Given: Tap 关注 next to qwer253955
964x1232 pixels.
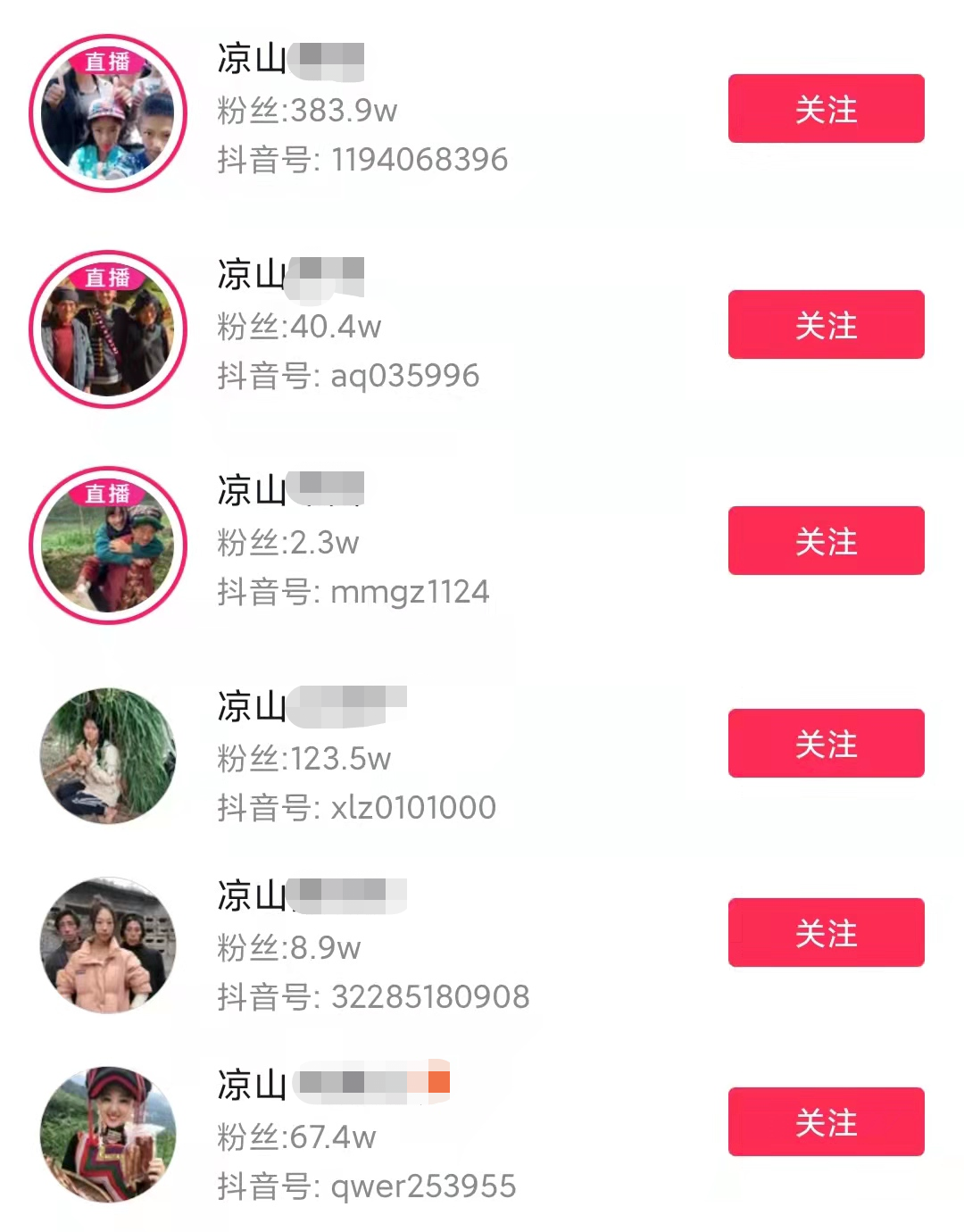Looking at the screenshot, I should tap(826, 1122).
